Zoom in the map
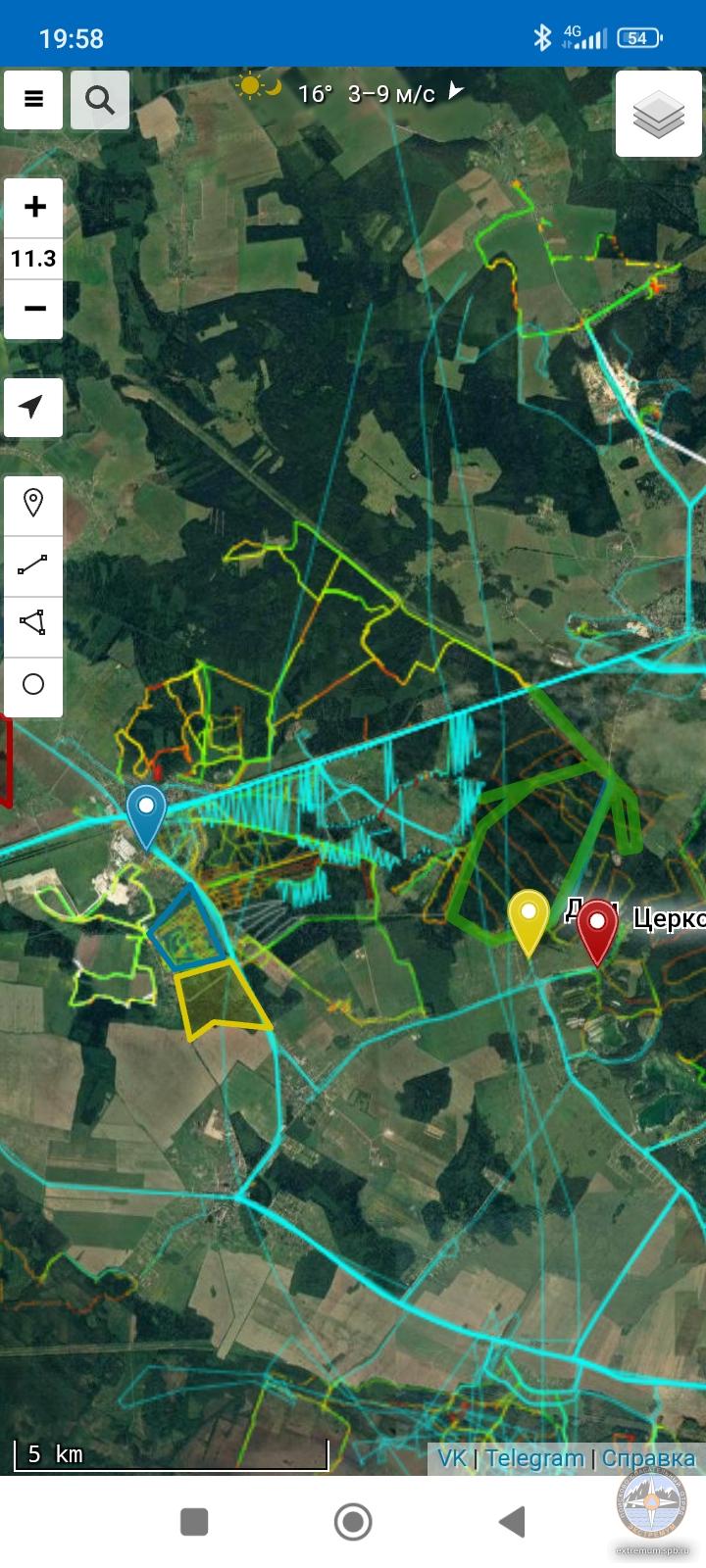 pyautogui.click(x=34, y=207)
